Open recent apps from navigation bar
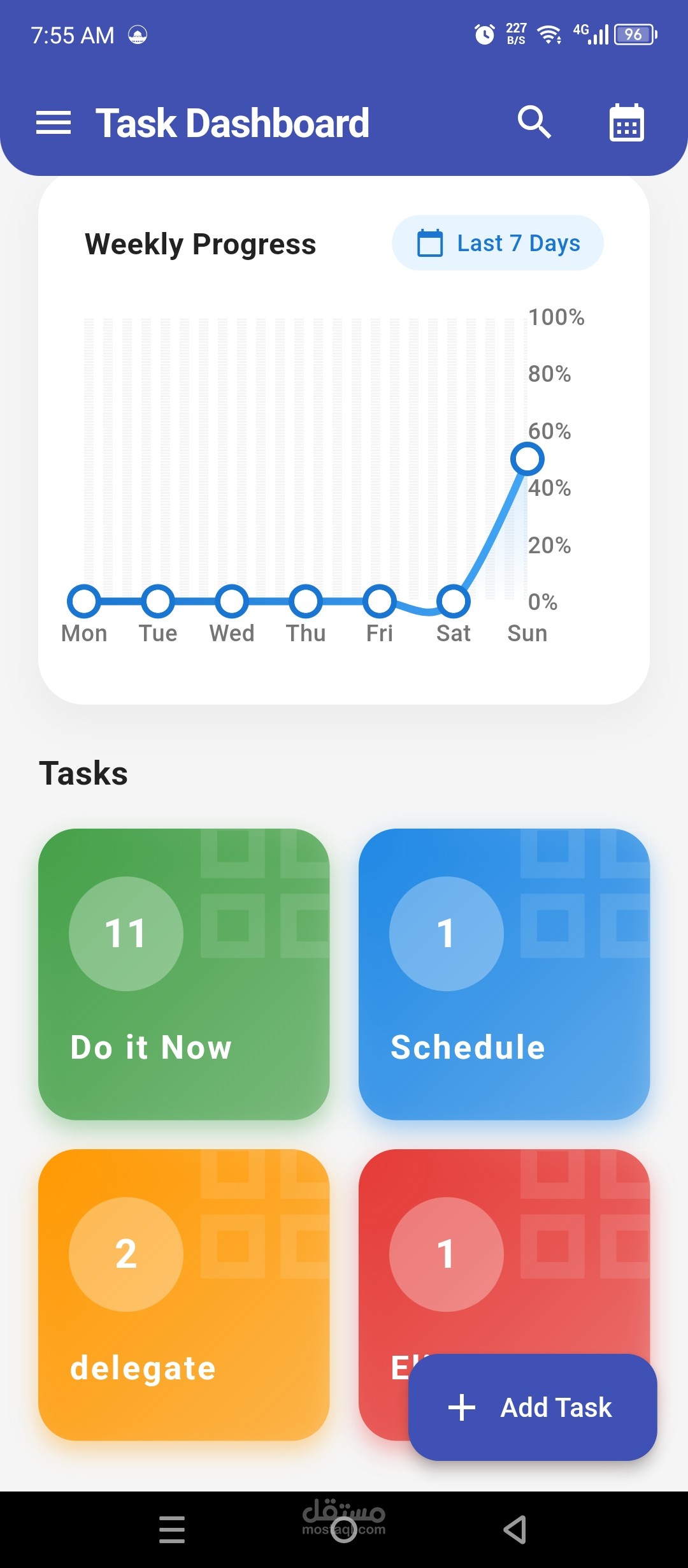Viewport: 688px width, 1568px height. (172, 1530)
